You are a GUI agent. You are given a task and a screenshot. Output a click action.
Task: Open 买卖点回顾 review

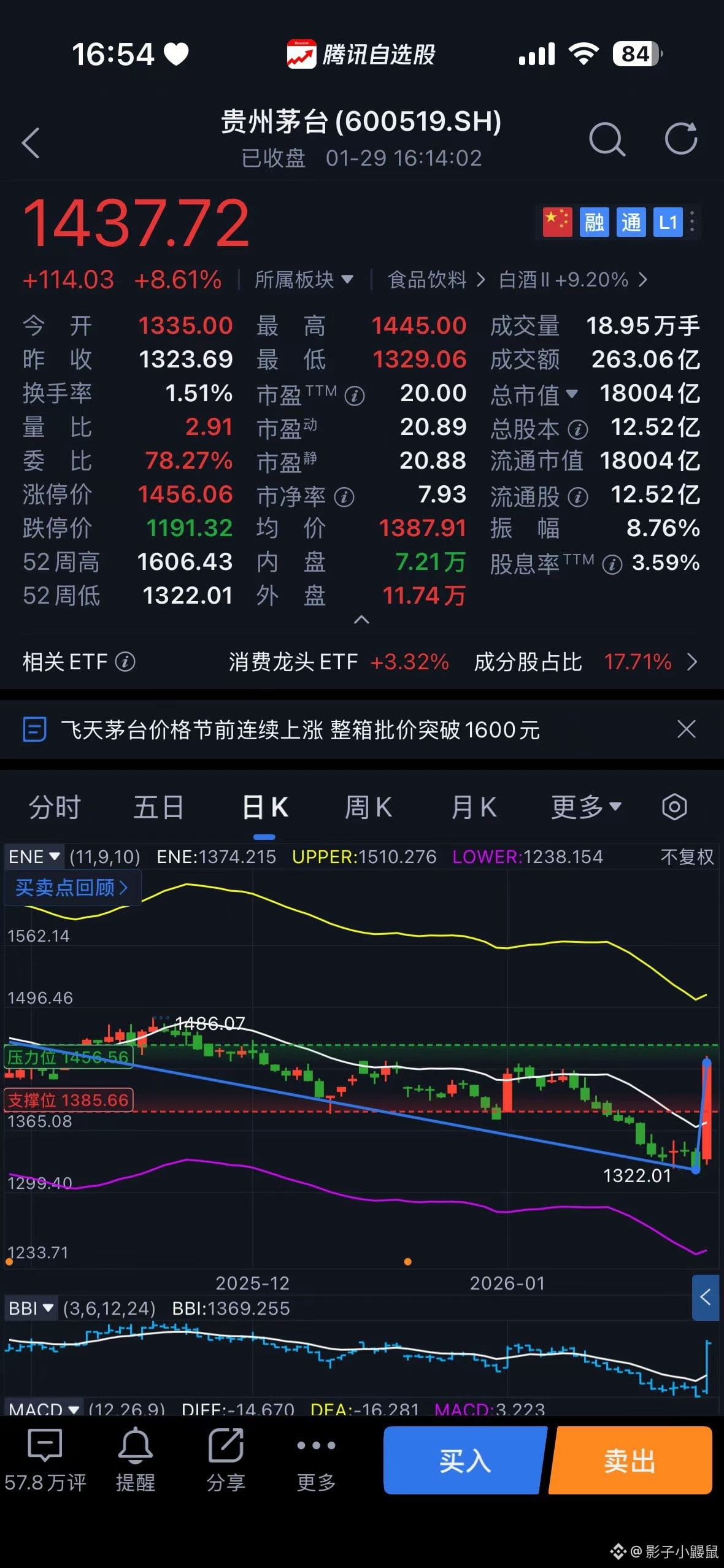72,887
